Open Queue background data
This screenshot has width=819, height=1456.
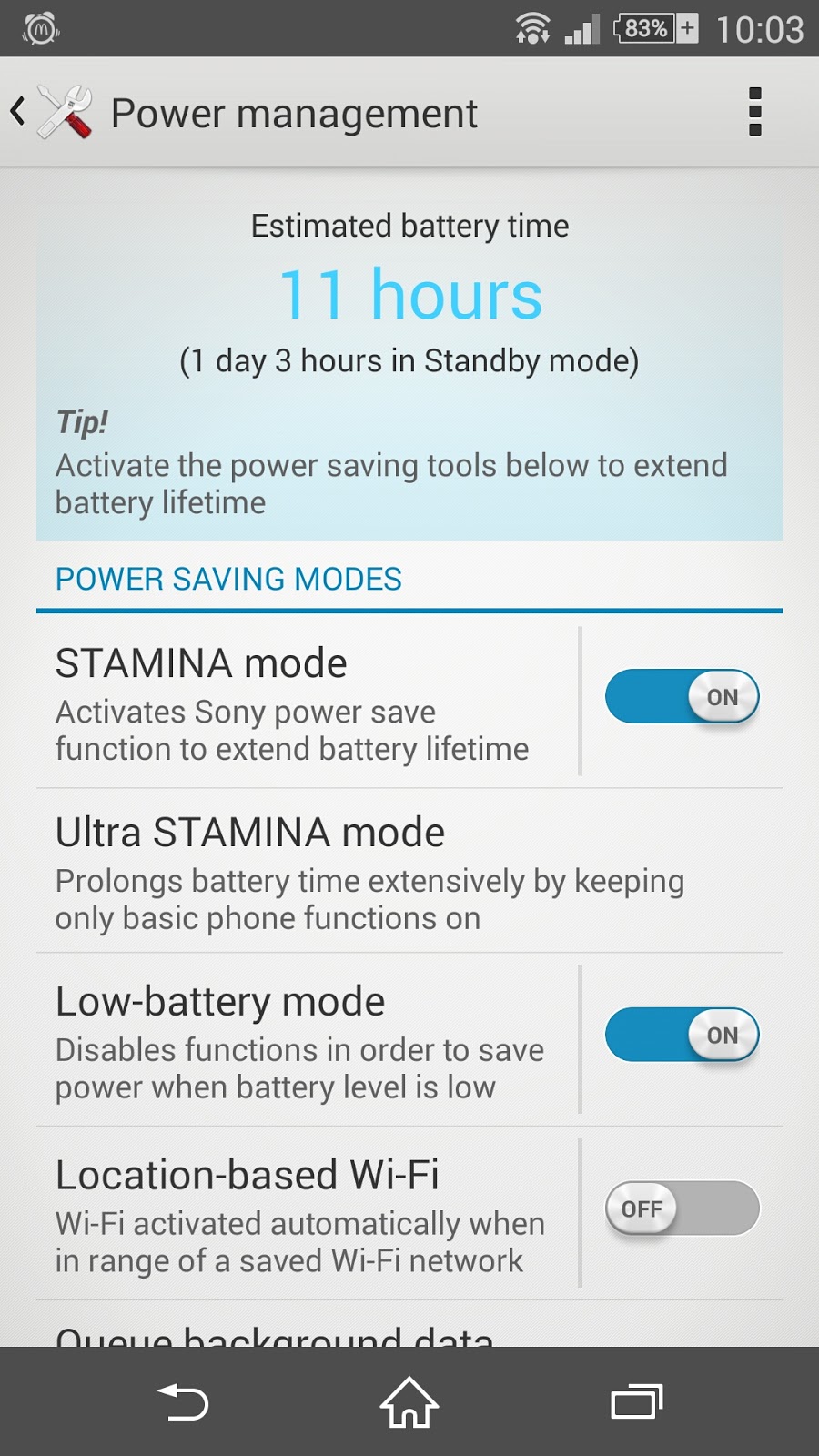tap(273, 1334)
